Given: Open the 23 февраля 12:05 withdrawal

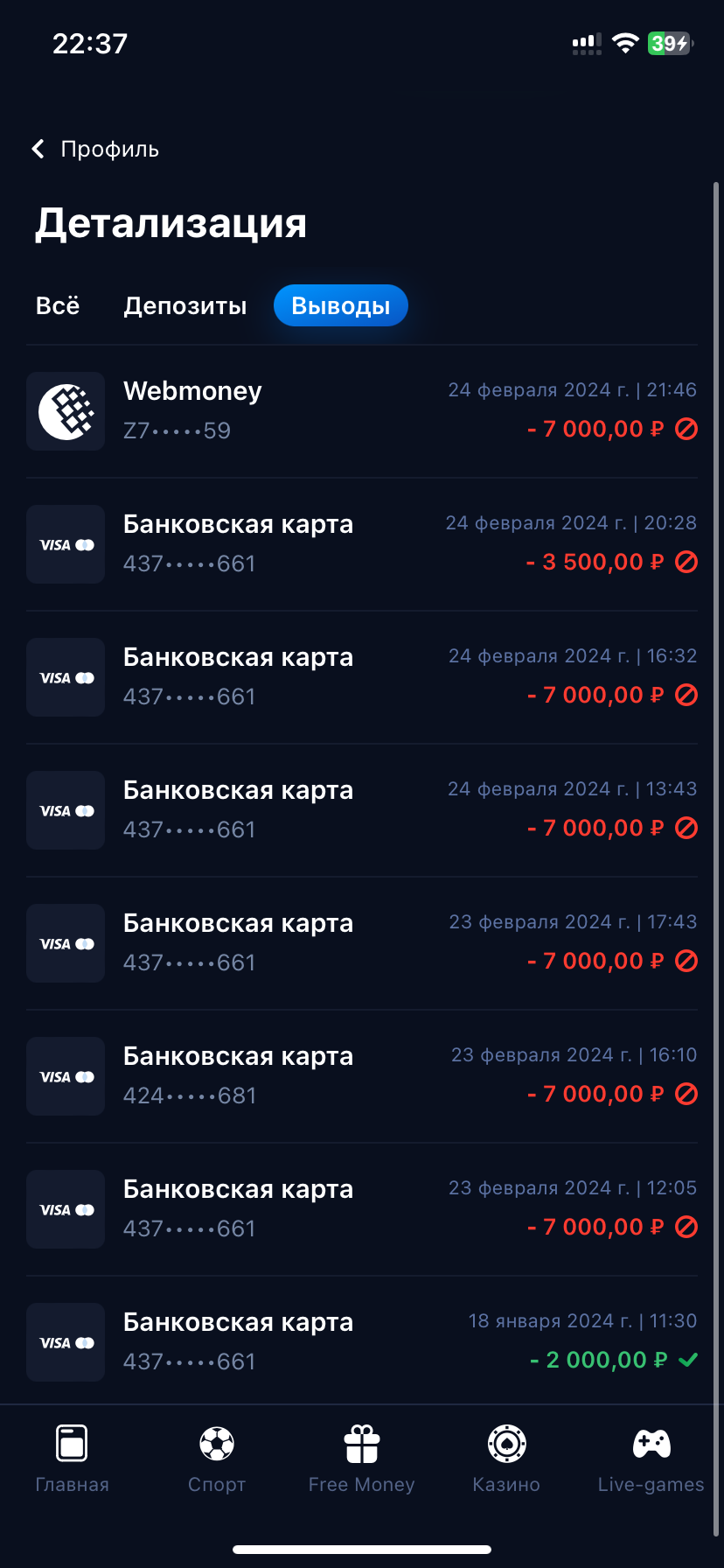Looking at the screenshot, I should coord(361,1209).
